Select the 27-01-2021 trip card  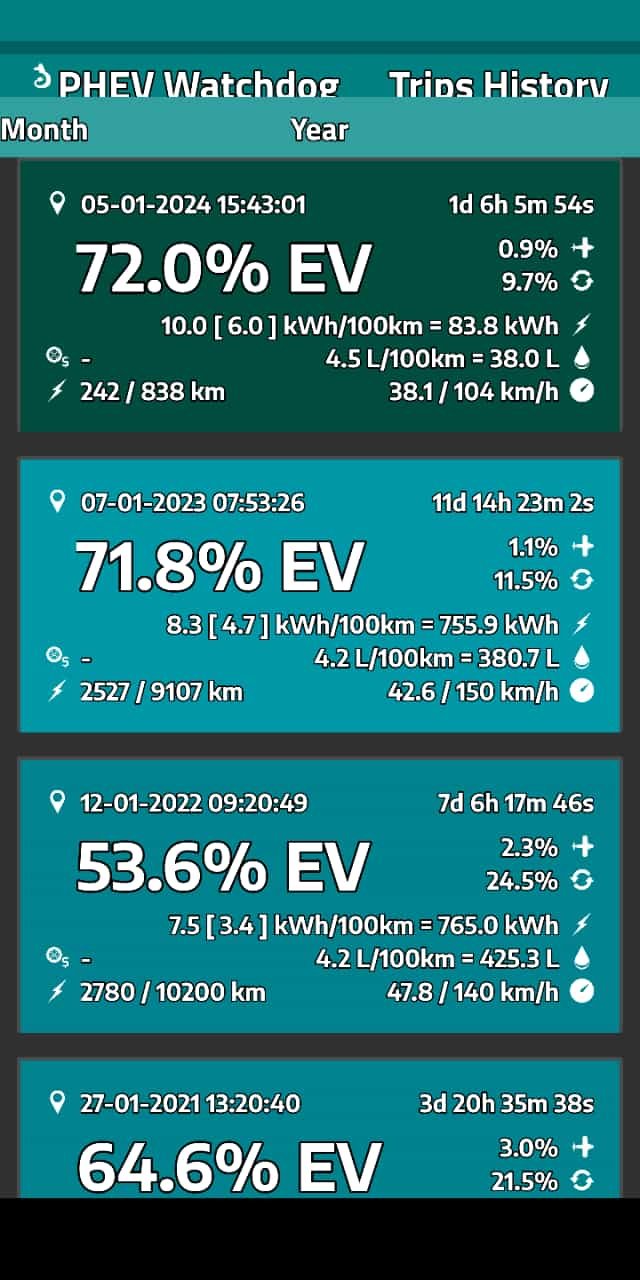(x=320, y=1140)
